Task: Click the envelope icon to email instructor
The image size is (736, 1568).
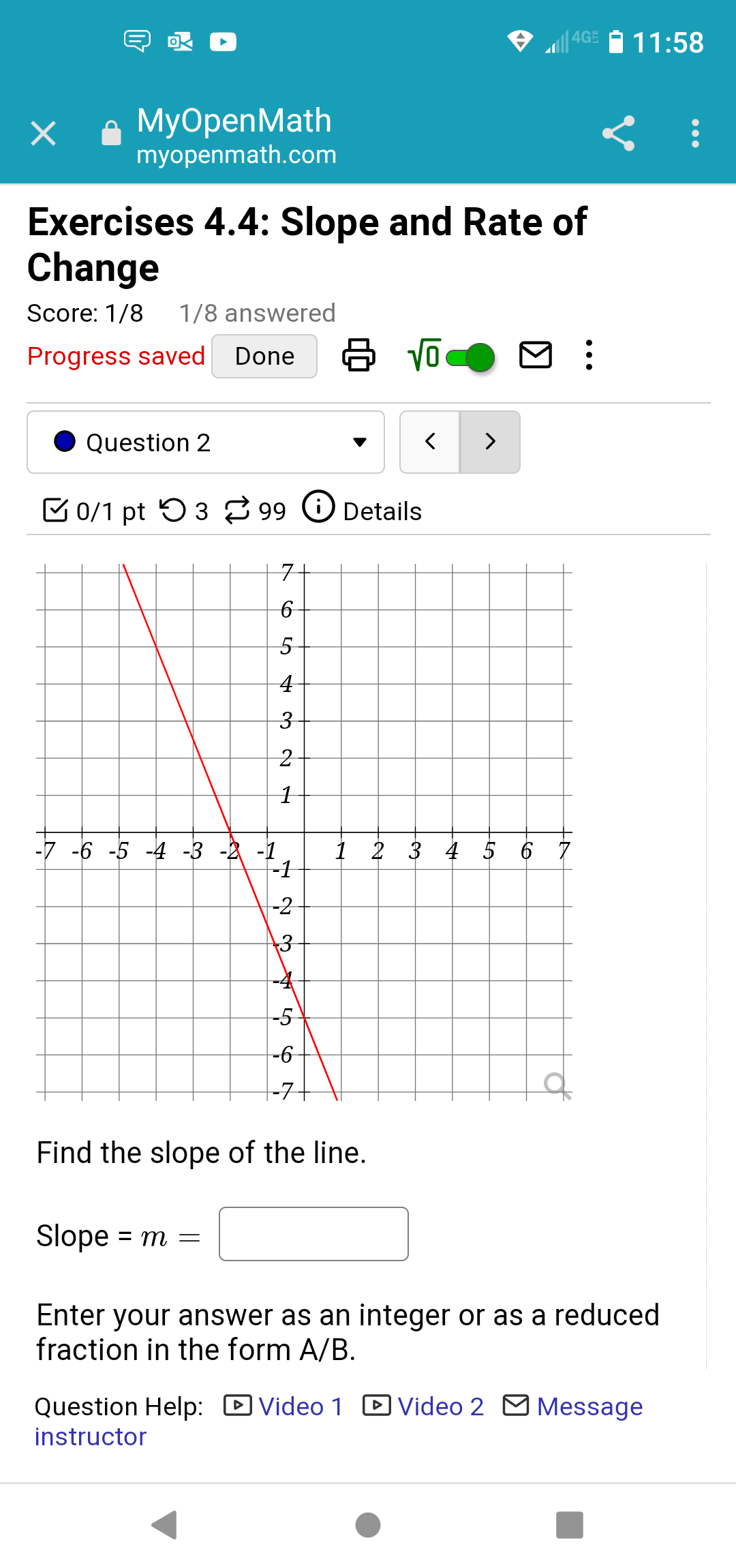Action: click(x=536, y=356)
